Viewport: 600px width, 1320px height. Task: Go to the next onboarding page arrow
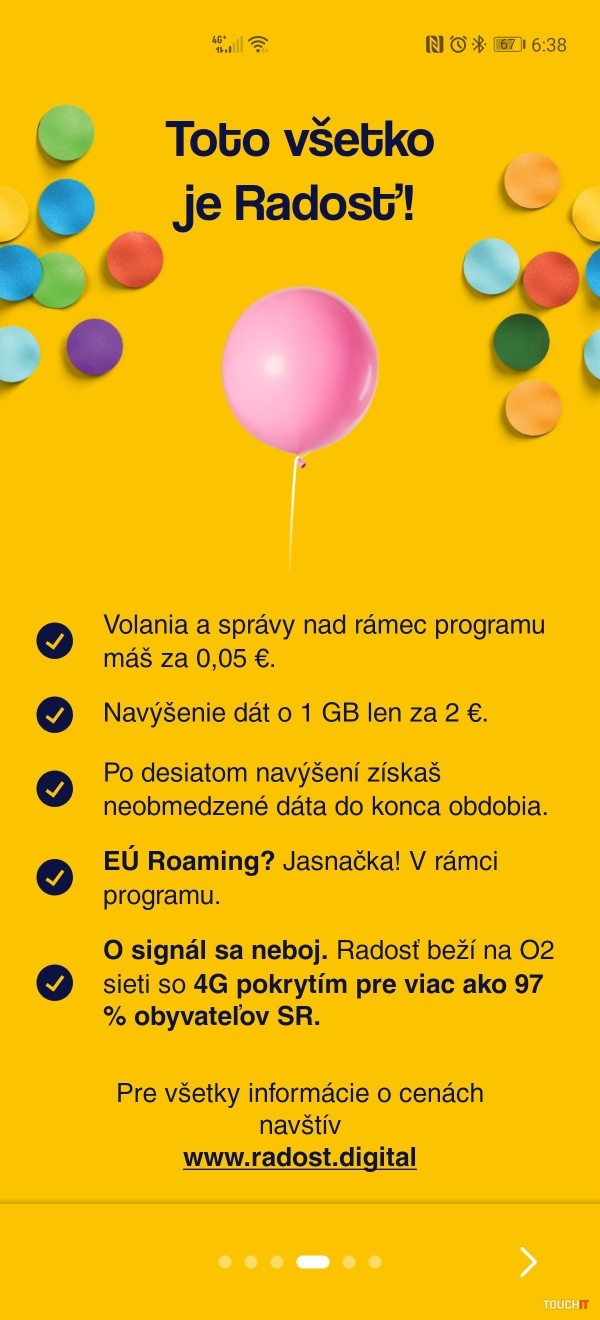[x=528, y=1262]
